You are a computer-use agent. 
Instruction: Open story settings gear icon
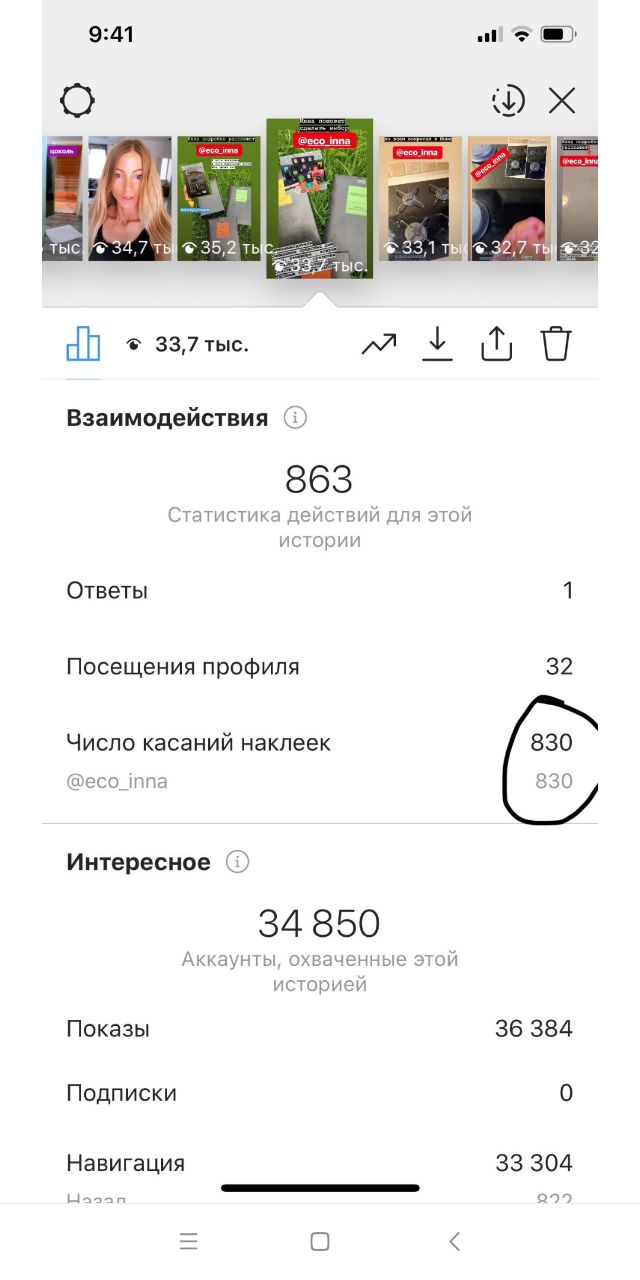tap(77, 101)
